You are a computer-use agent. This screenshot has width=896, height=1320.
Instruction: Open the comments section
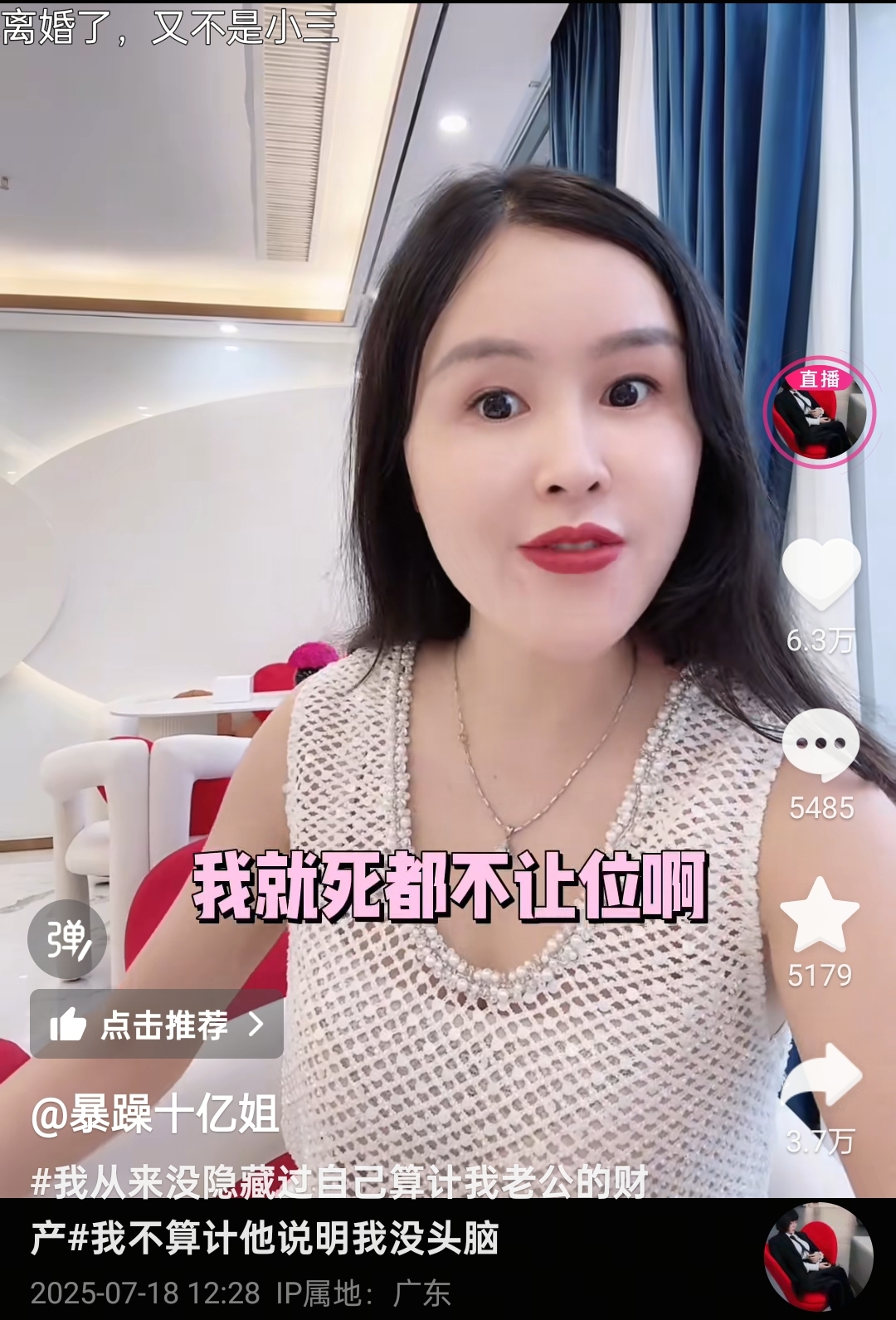pyautogui.click(x=821, y=745)
